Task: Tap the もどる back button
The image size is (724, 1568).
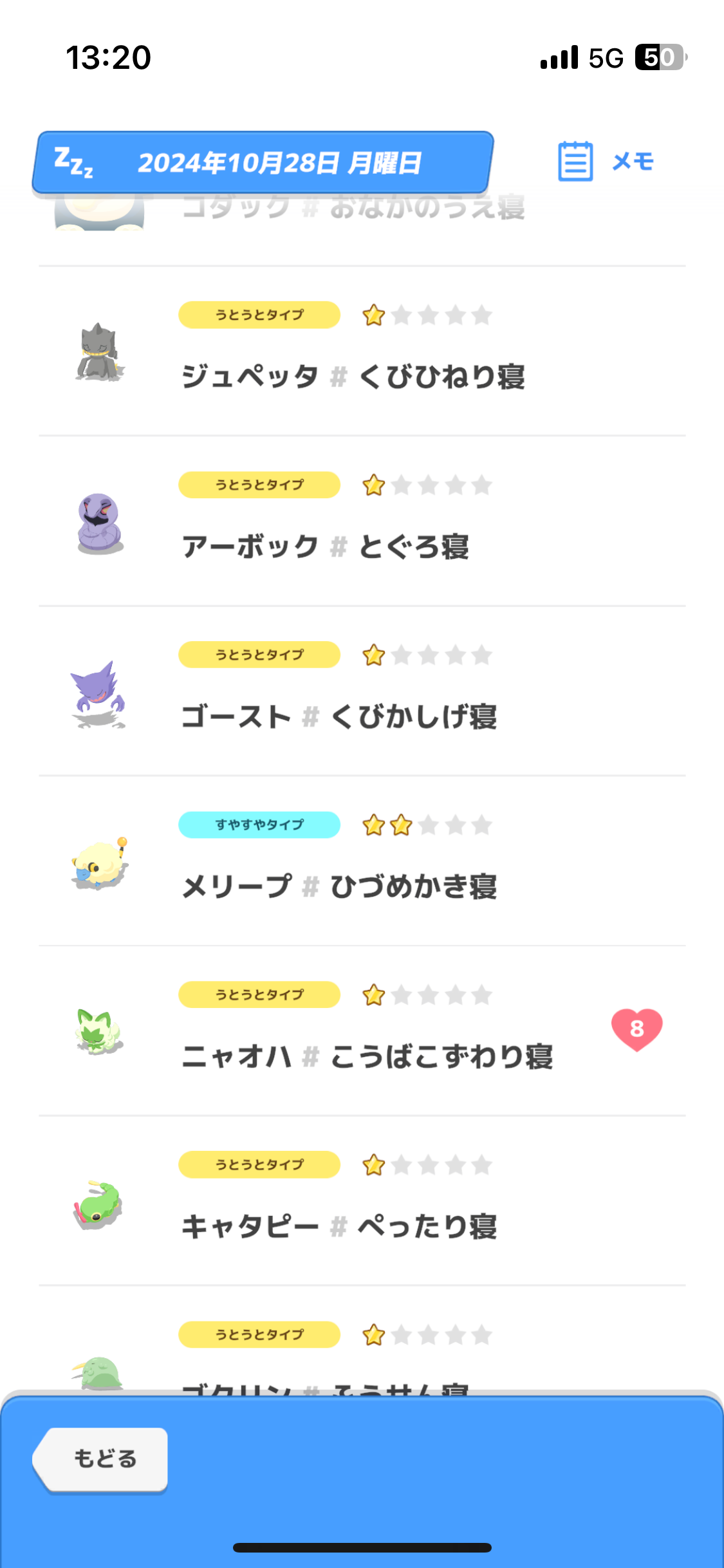Action: [103, 1459]
